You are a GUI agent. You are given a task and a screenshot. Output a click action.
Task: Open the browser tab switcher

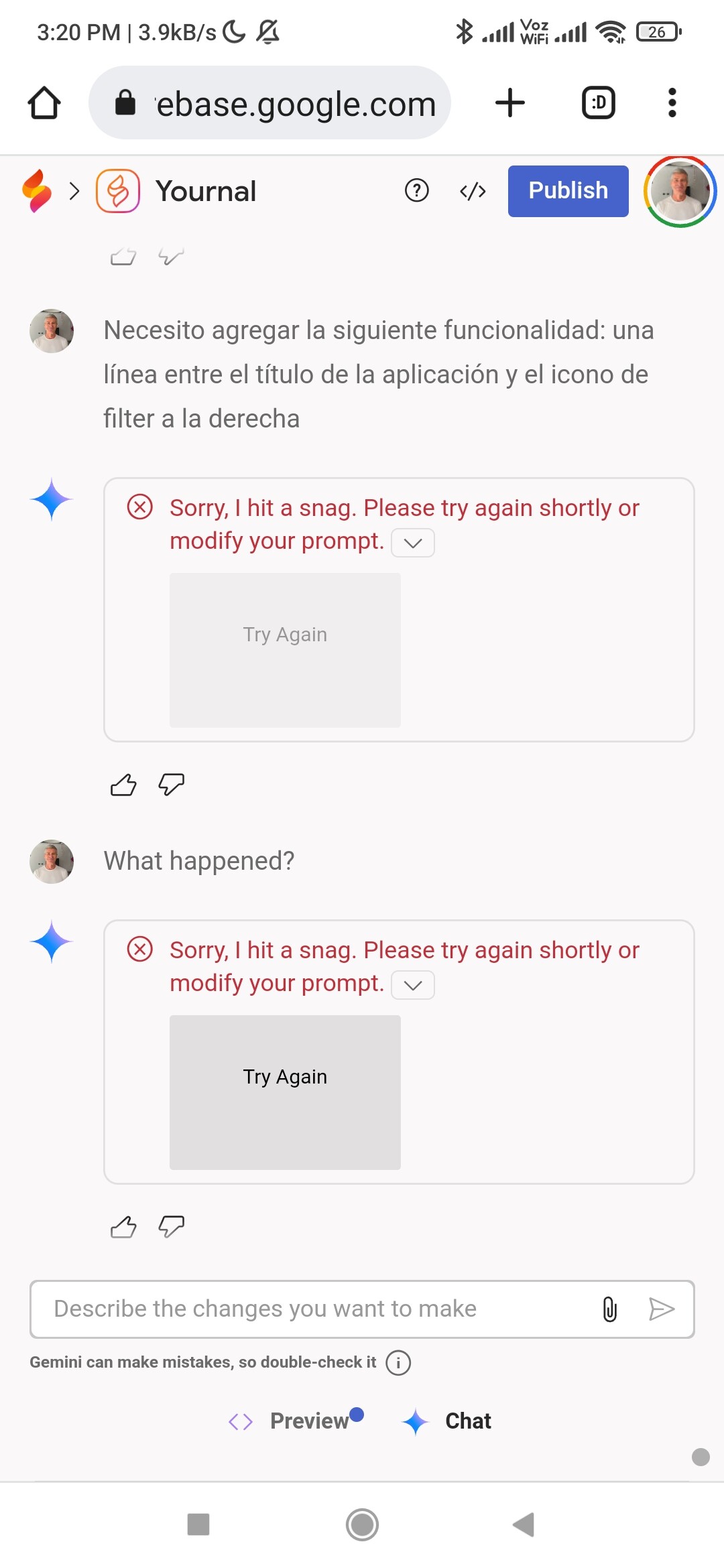tap(598, 103)
